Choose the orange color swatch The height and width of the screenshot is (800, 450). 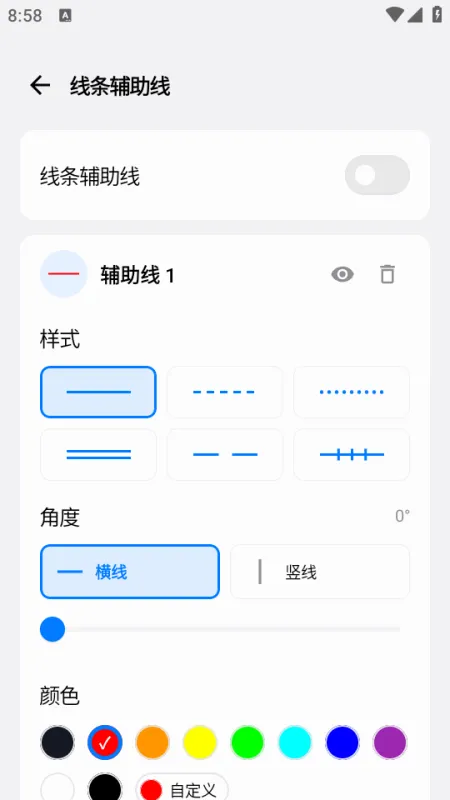(152, 742)
